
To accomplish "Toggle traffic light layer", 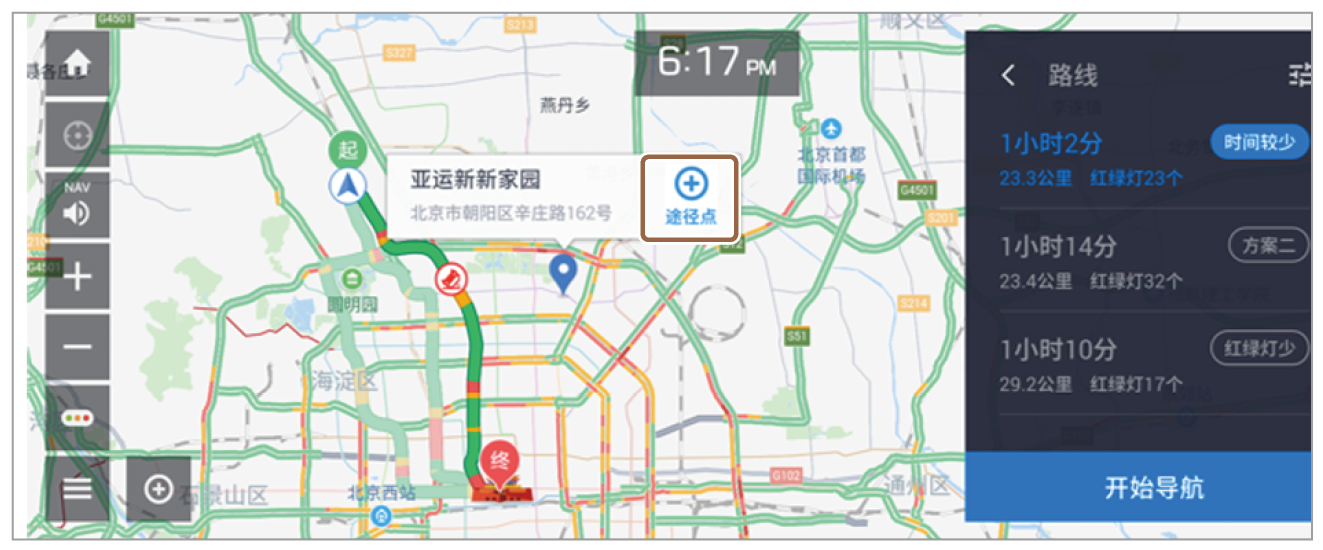I will pos(77,418).
